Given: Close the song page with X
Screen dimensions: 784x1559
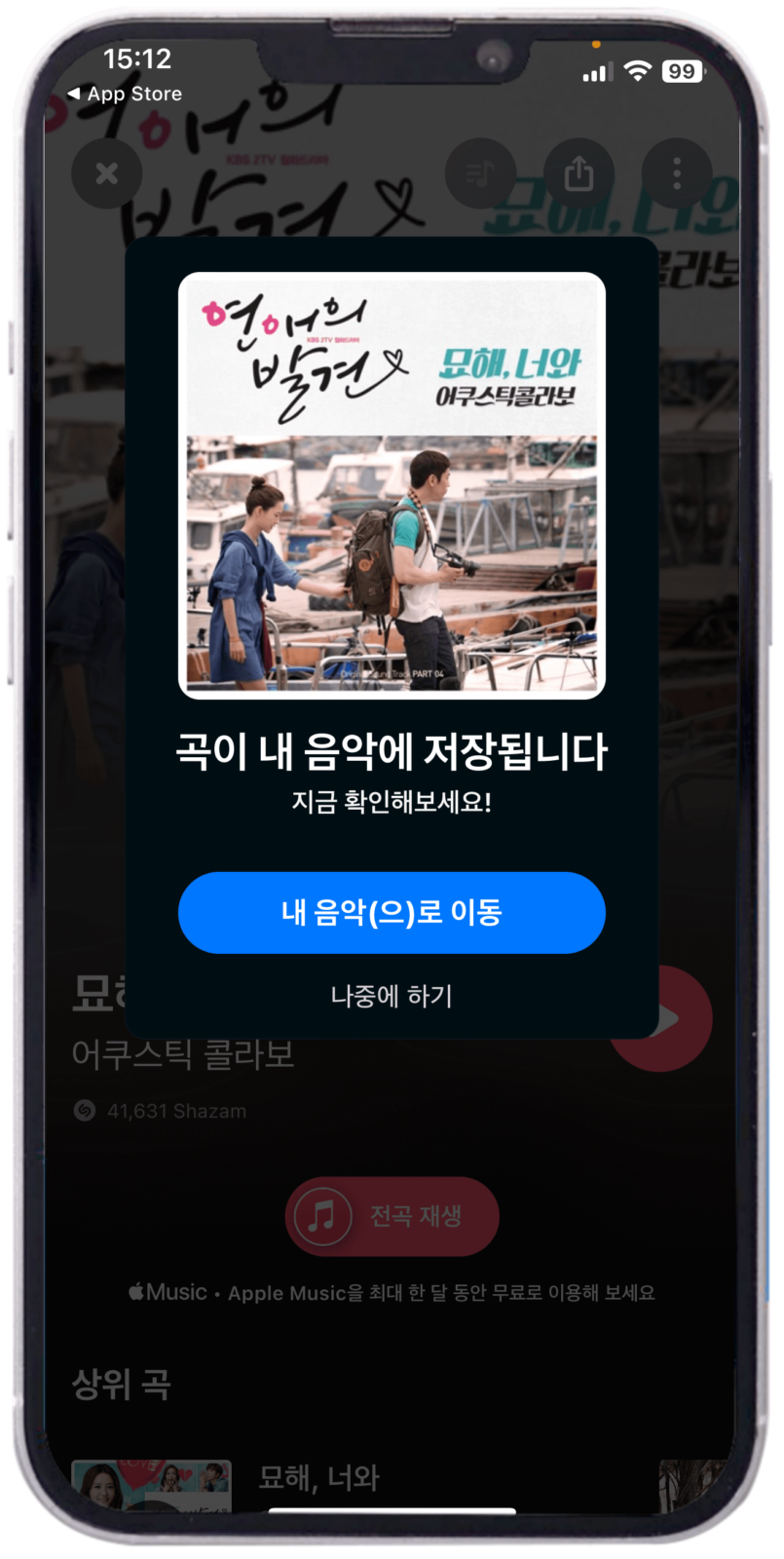Looking at the screenshot, I should tap(107, 173).
